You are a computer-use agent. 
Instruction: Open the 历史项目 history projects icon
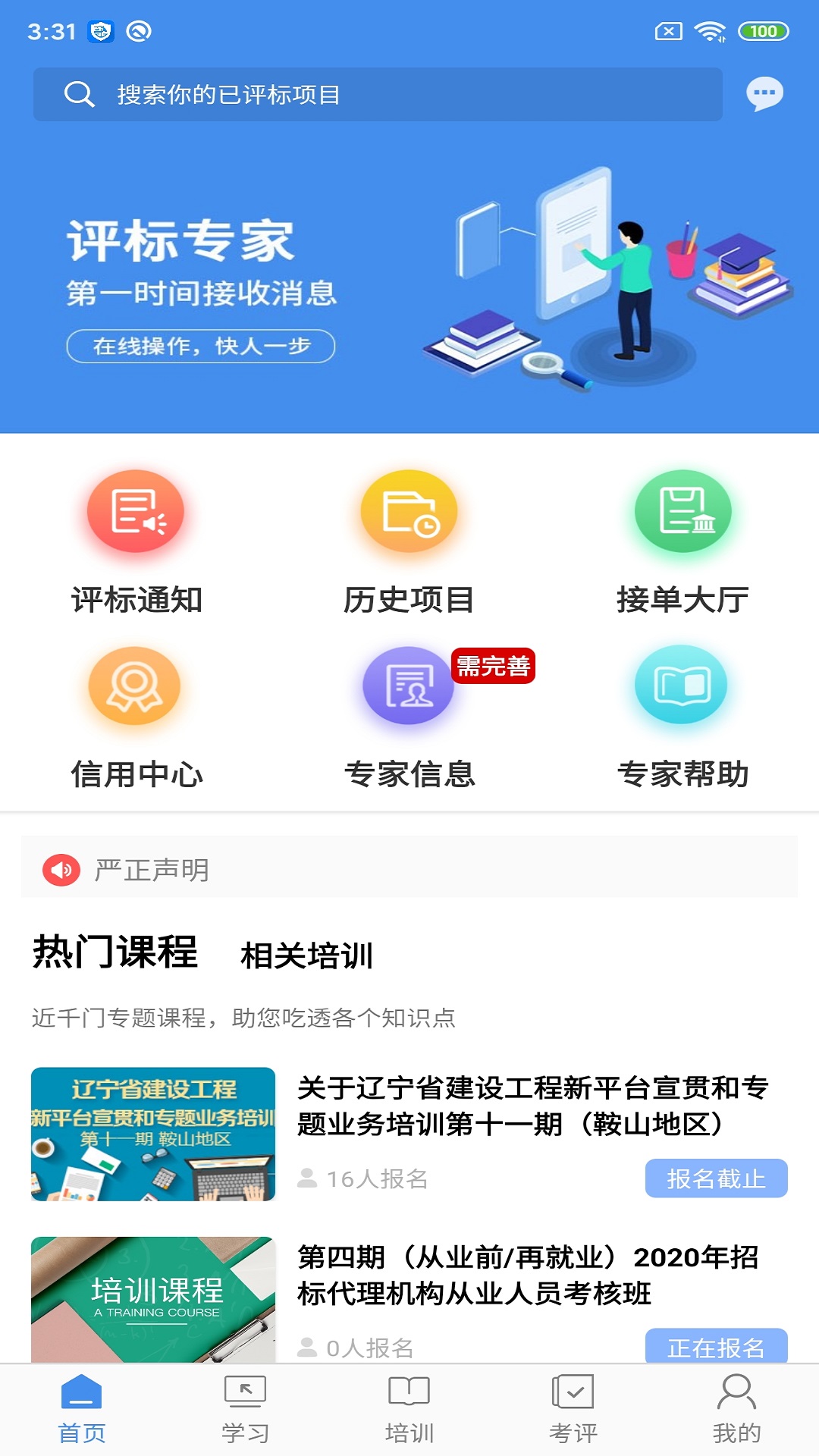click(408, 512)
